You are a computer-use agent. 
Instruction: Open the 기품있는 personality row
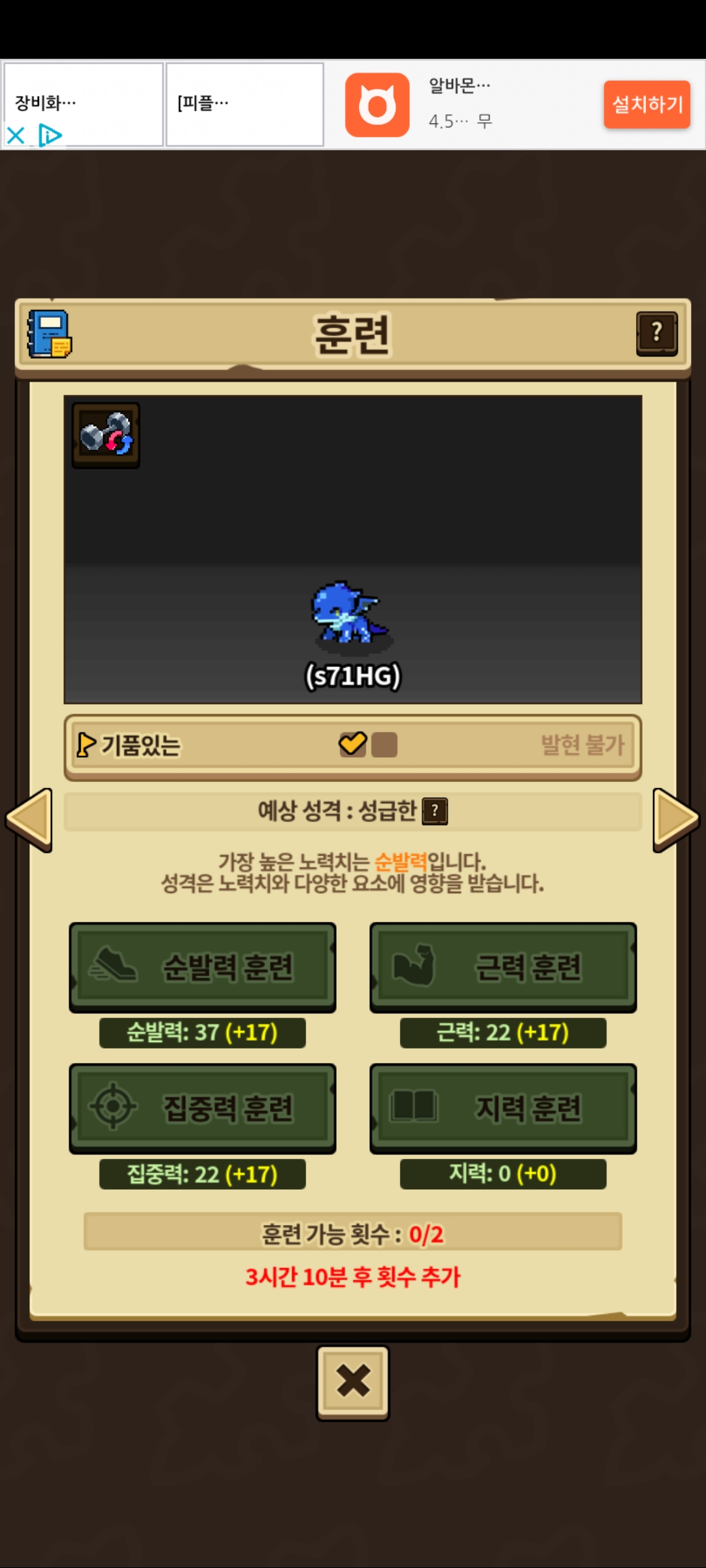click(x=352, y=745)
